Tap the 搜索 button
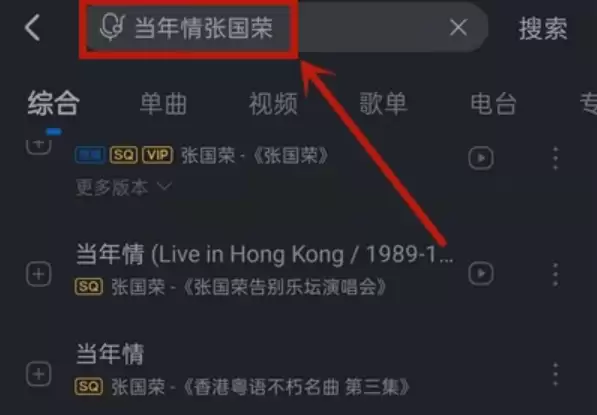This screenshot has height=415, width=597. (543, 28)
